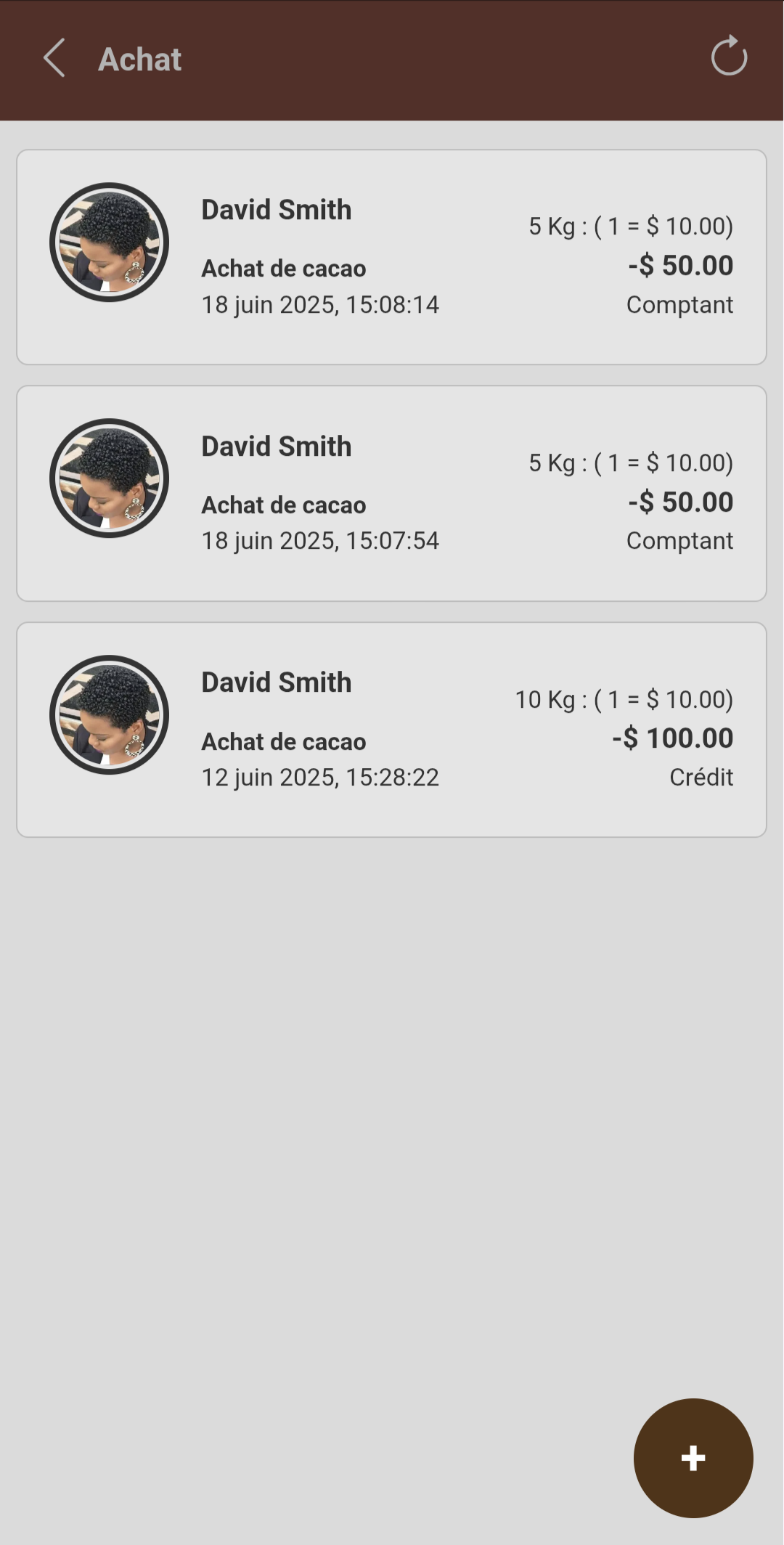Add a new purchase with the plus button
This screenshot has height=1545, width=784.
click(693, 1458)
